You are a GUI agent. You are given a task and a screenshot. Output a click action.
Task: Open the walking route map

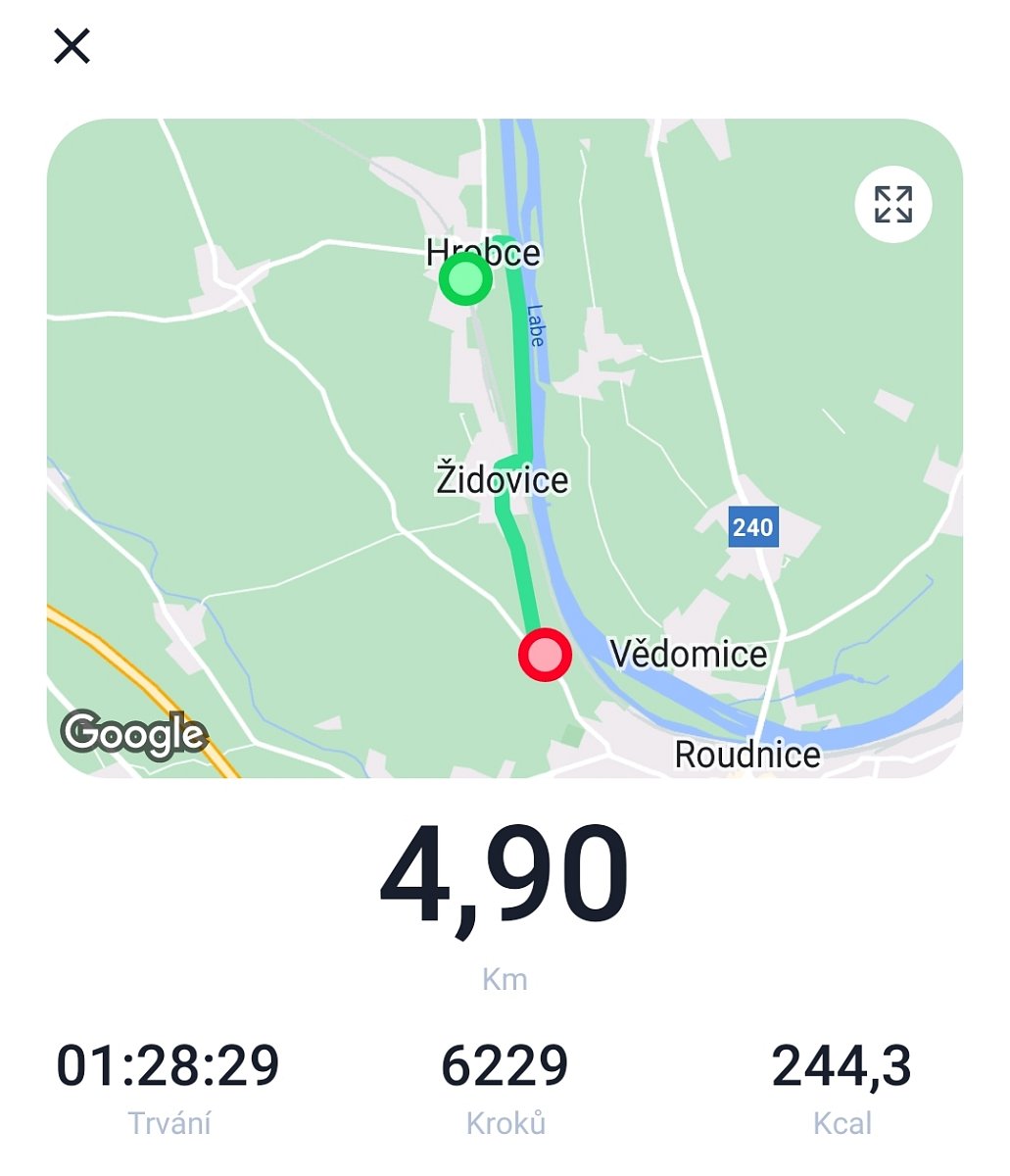[x=505, y=448]
